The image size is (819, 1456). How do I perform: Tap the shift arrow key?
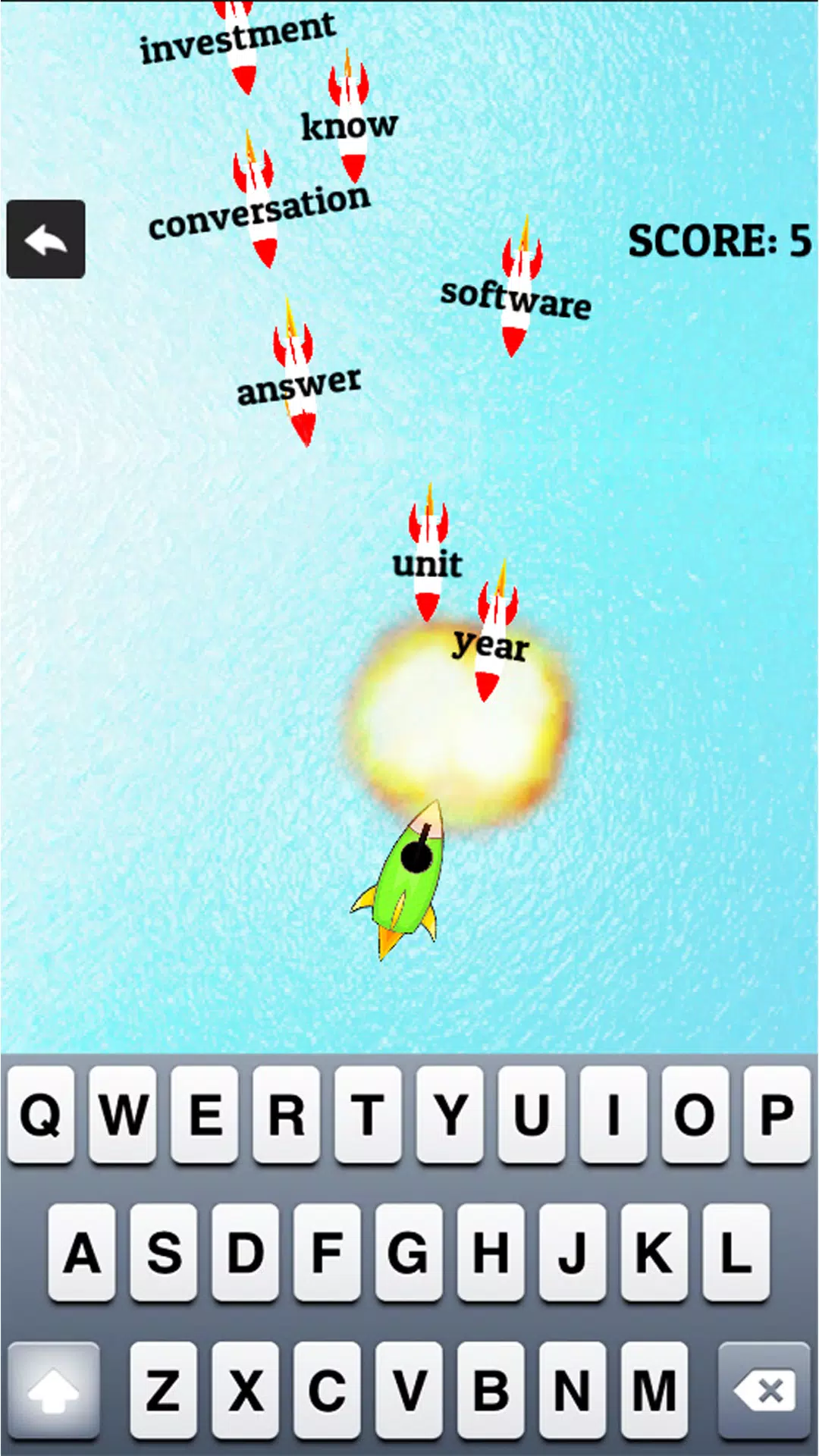point(53,1390)
